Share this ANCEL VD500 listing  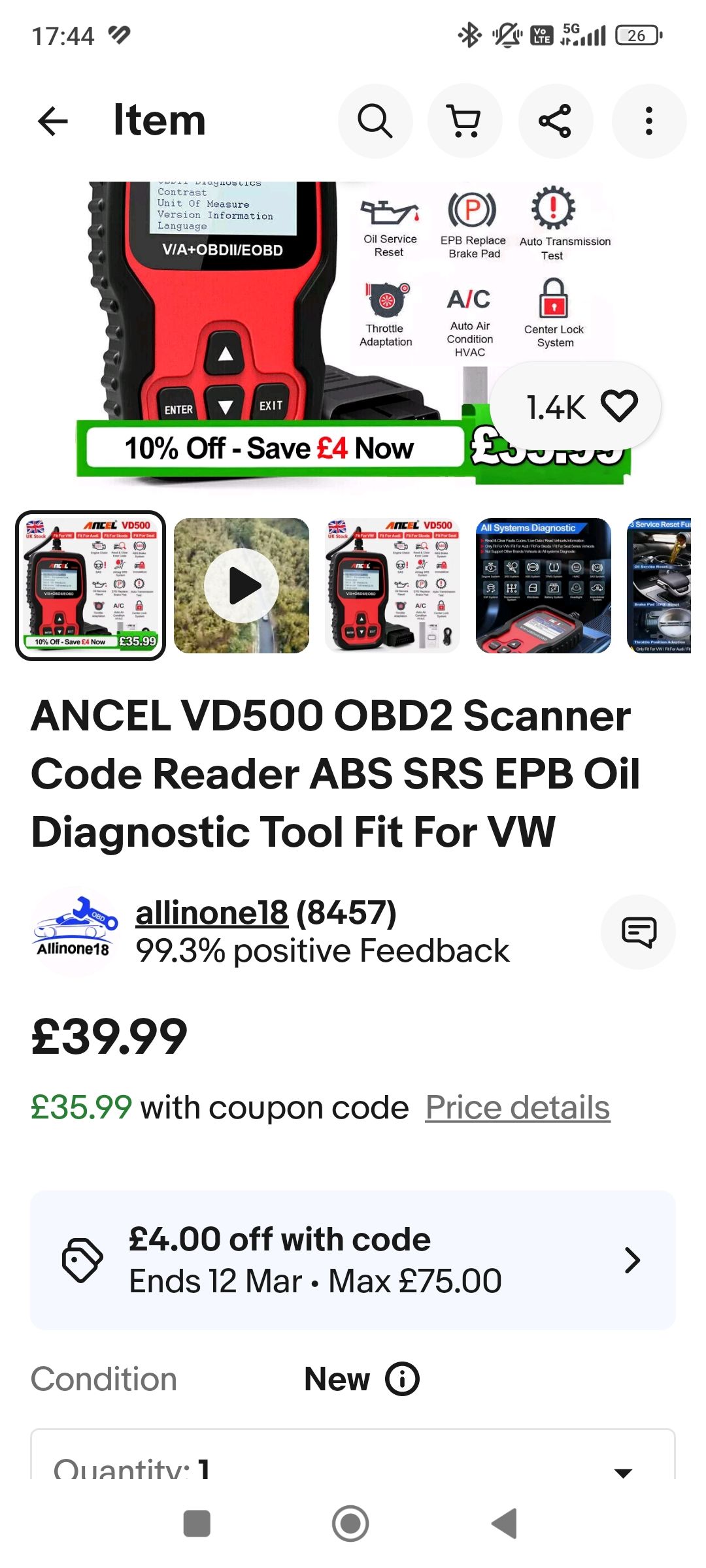[x=555, y=121]
